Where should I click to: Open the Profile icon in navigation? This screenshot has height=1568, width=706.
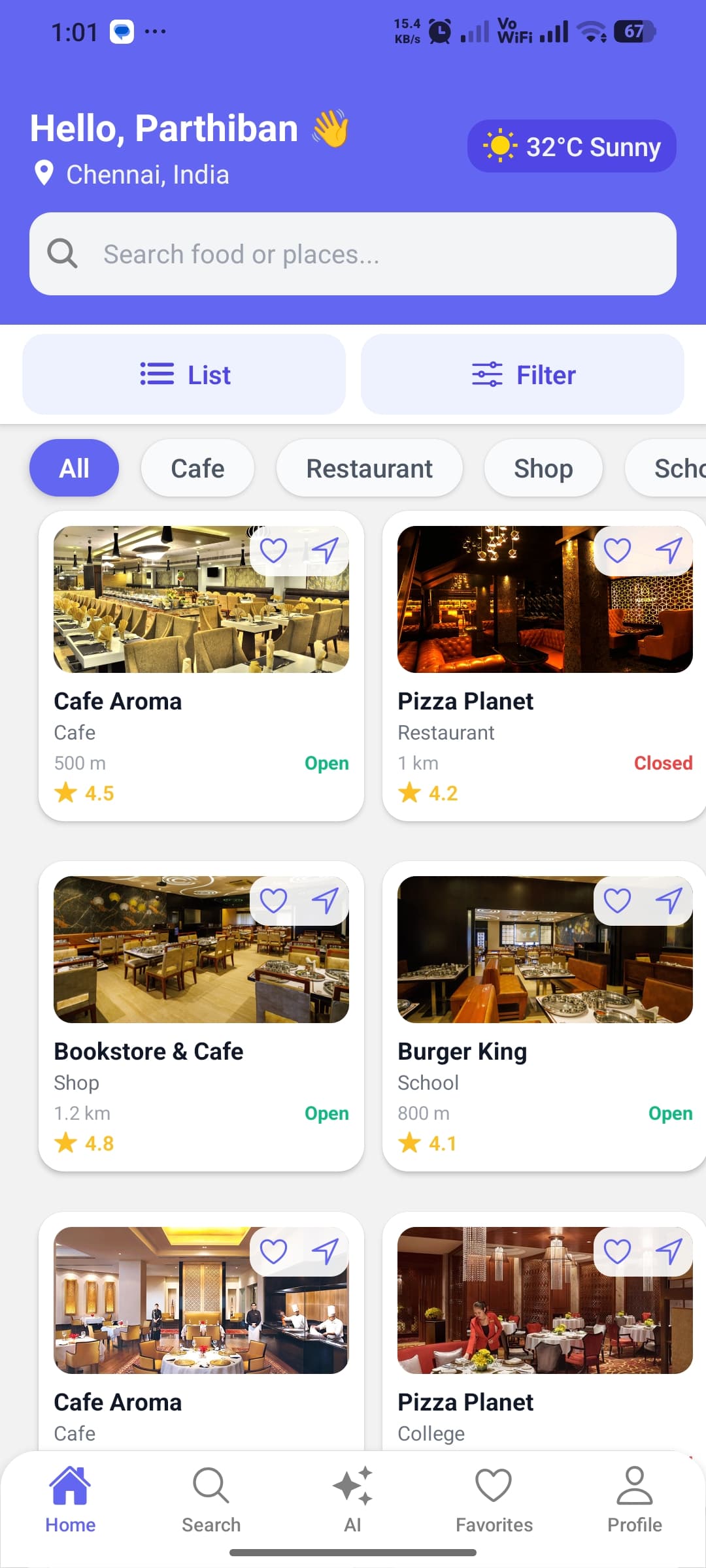point(635,1496)
